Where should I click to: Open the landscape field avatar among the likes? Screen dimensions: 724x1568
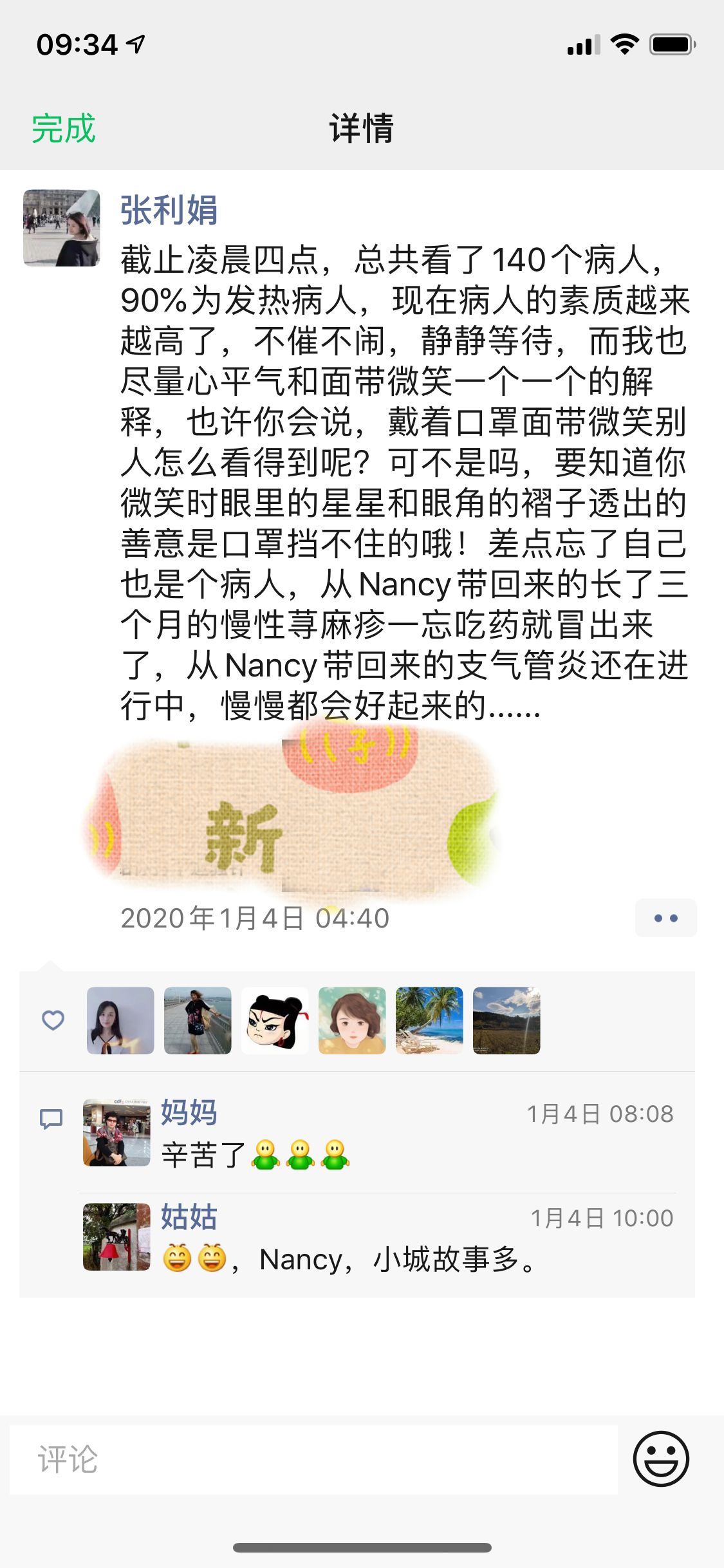506,1020
